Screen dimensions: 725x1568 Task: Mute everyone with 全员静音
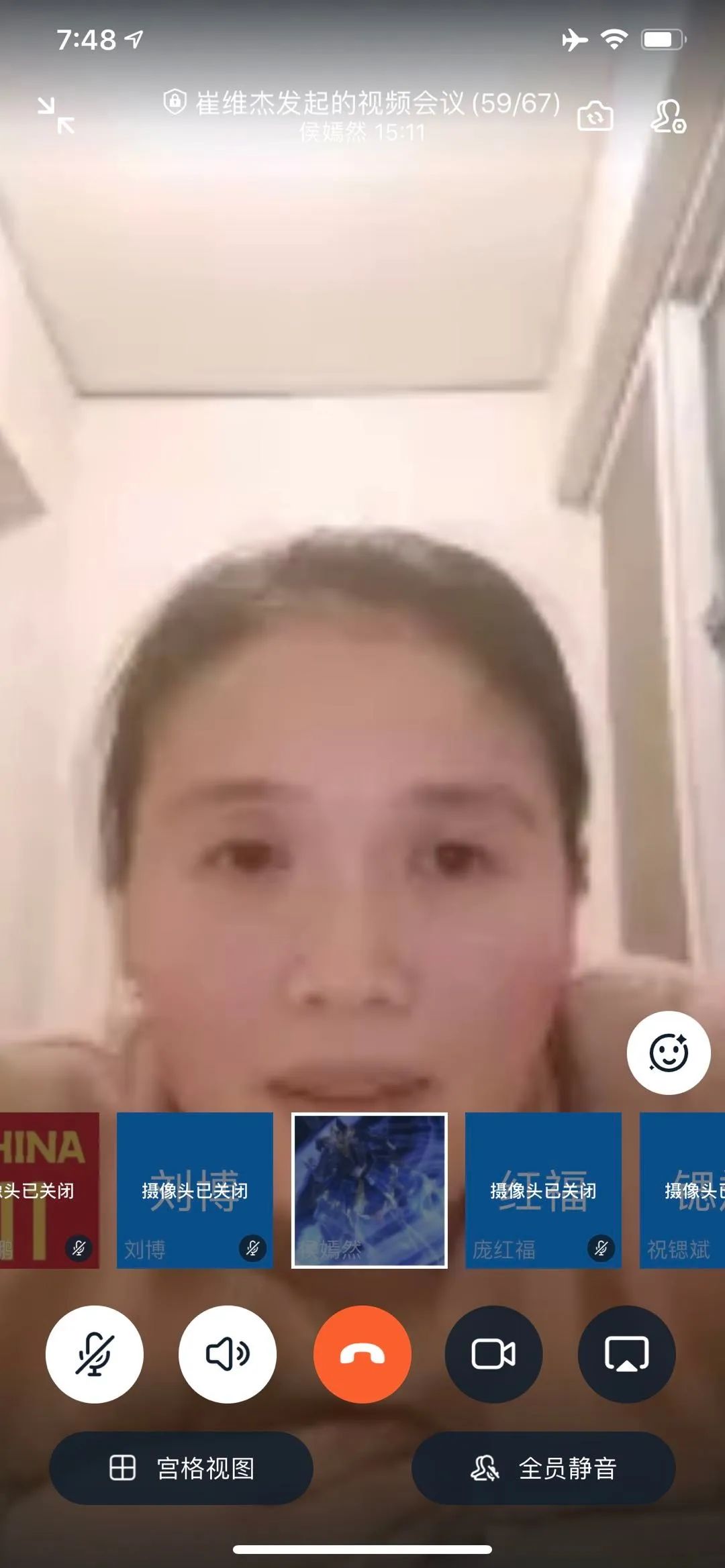tap(543, 1468)
